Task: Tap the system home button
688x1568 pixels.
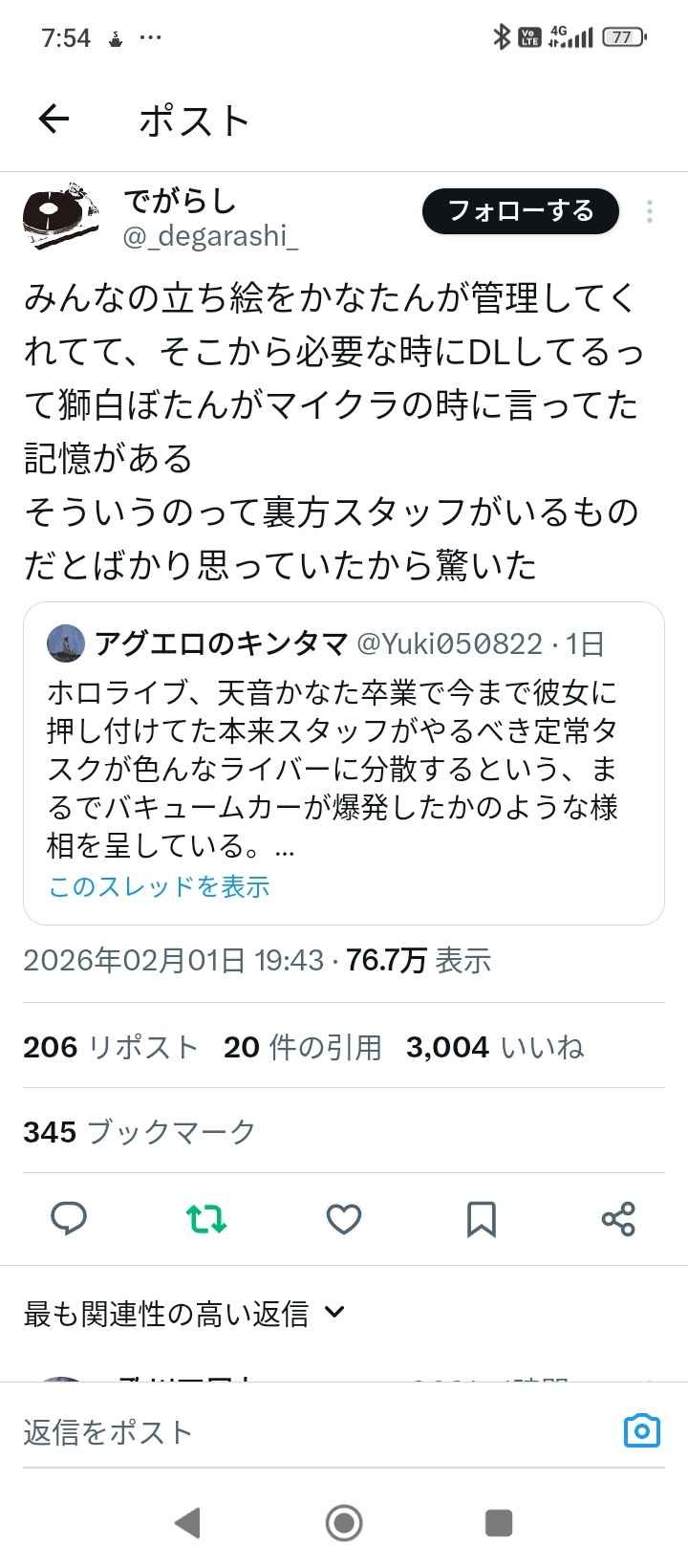Action: point(344,1522)
